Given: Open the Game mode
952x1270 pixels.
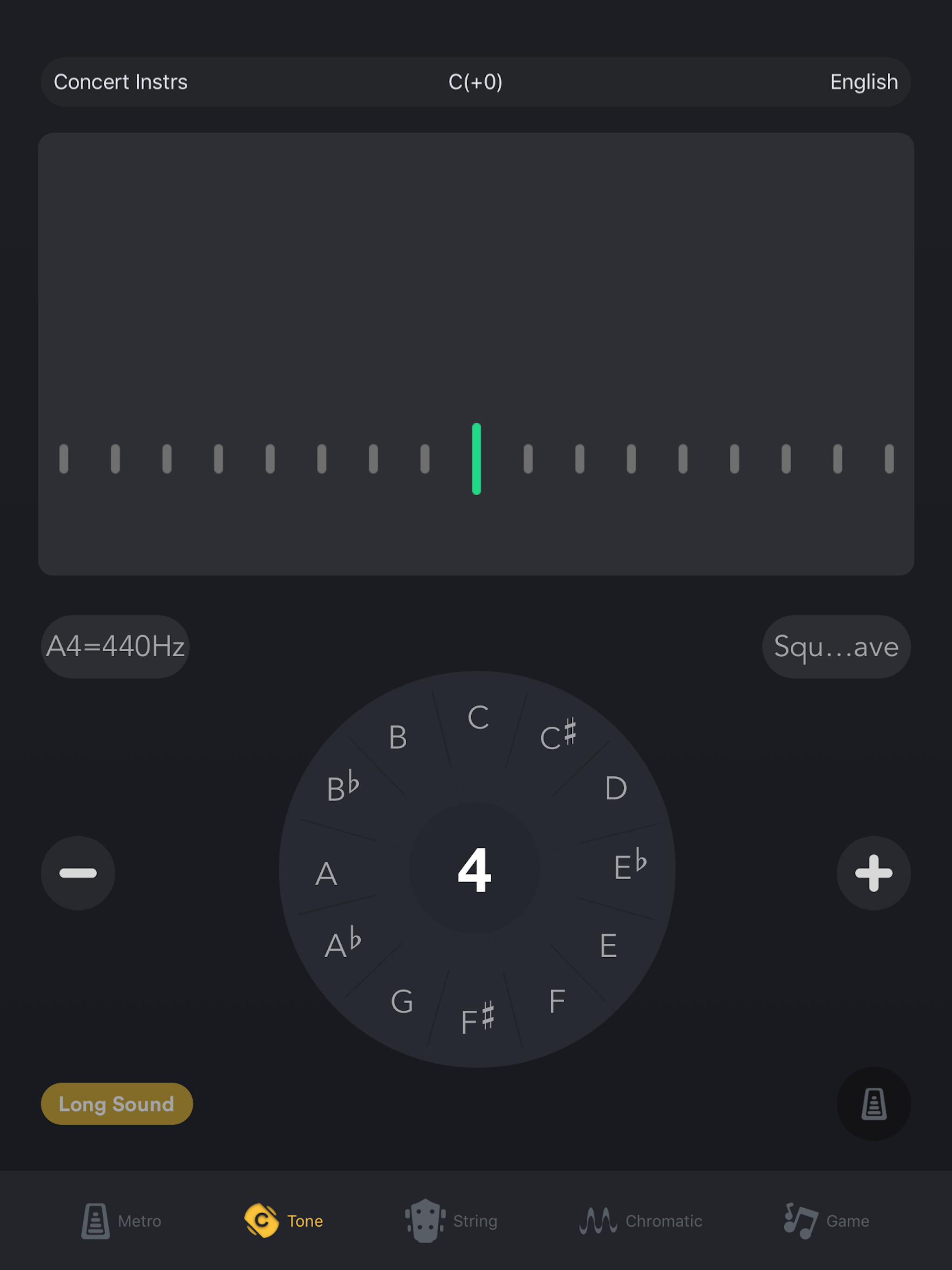Looking at the screenshot, I should tap(827, 1221).
